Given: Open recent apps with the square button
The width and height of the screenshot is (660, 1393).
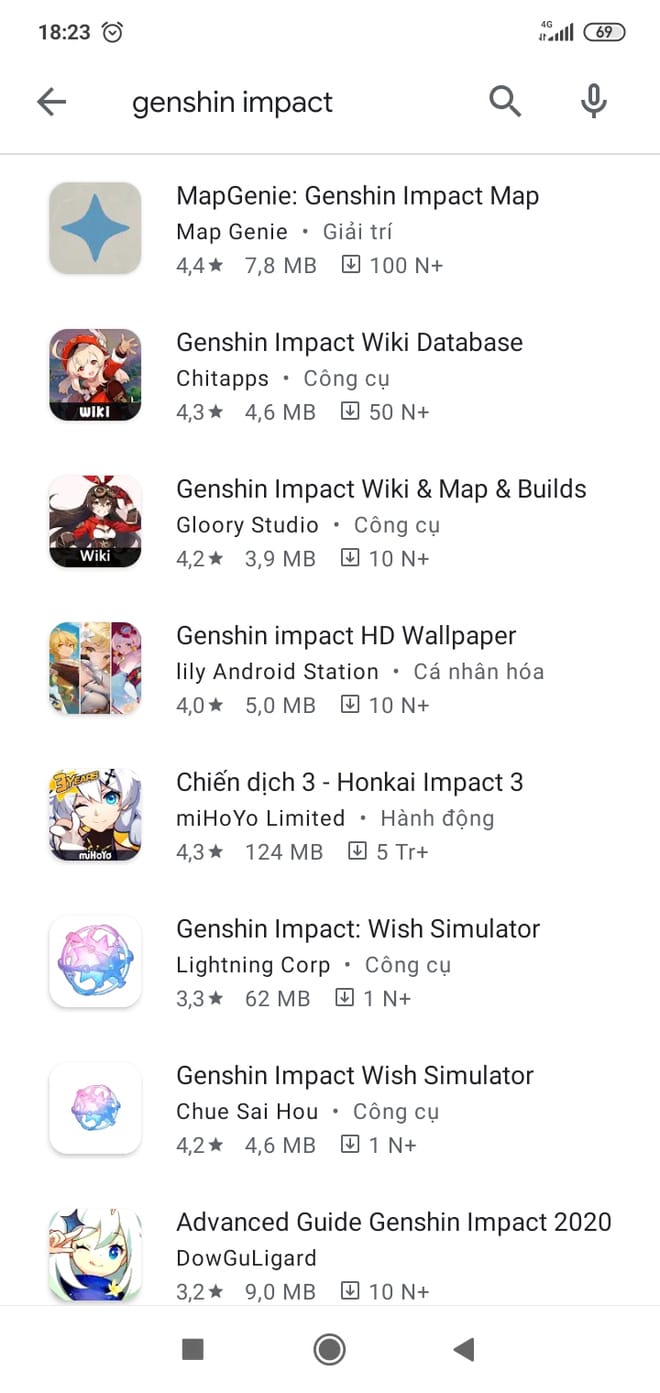Looking at the screenshot, I should coord(193,1350).
